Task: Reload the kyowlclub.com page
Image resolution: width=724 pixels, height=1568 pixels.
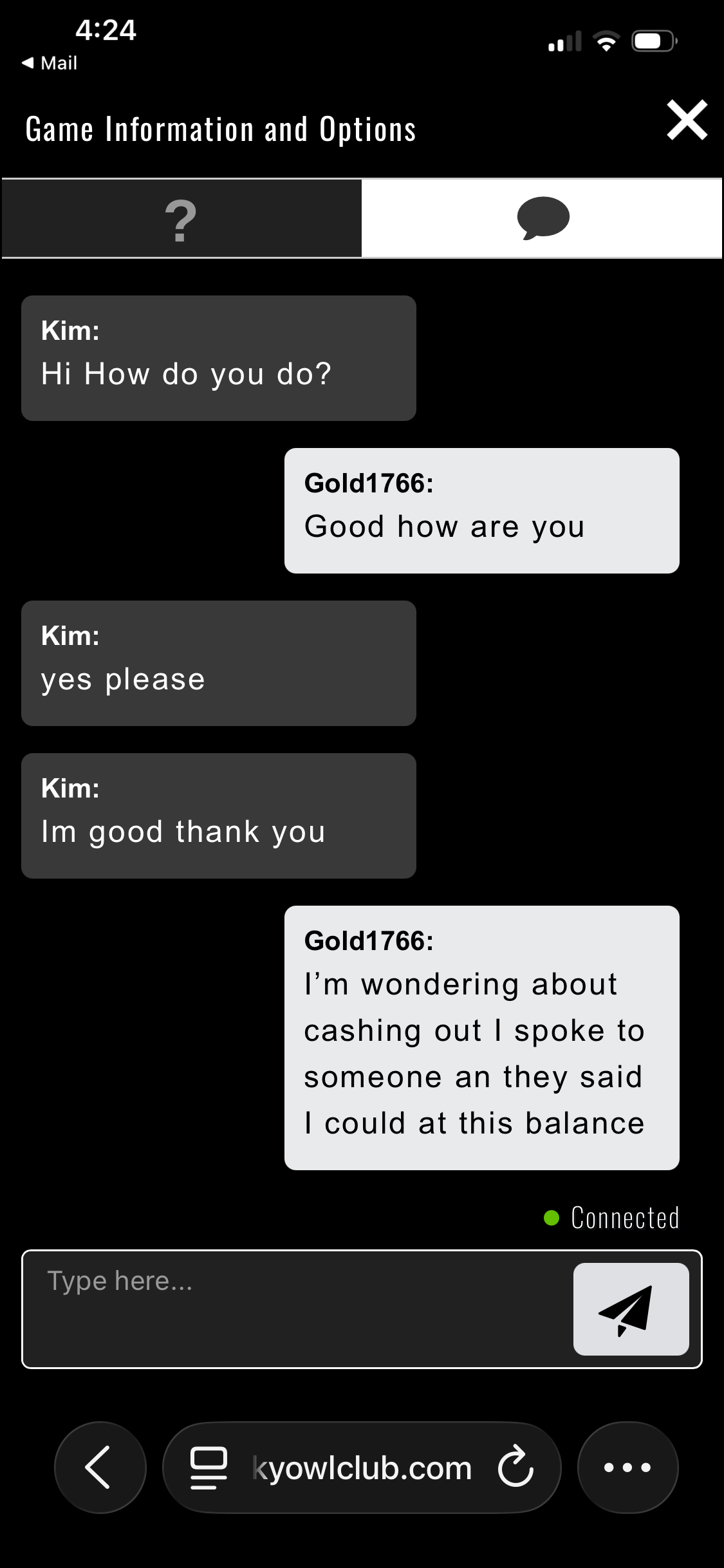Action: [515, 1468]
